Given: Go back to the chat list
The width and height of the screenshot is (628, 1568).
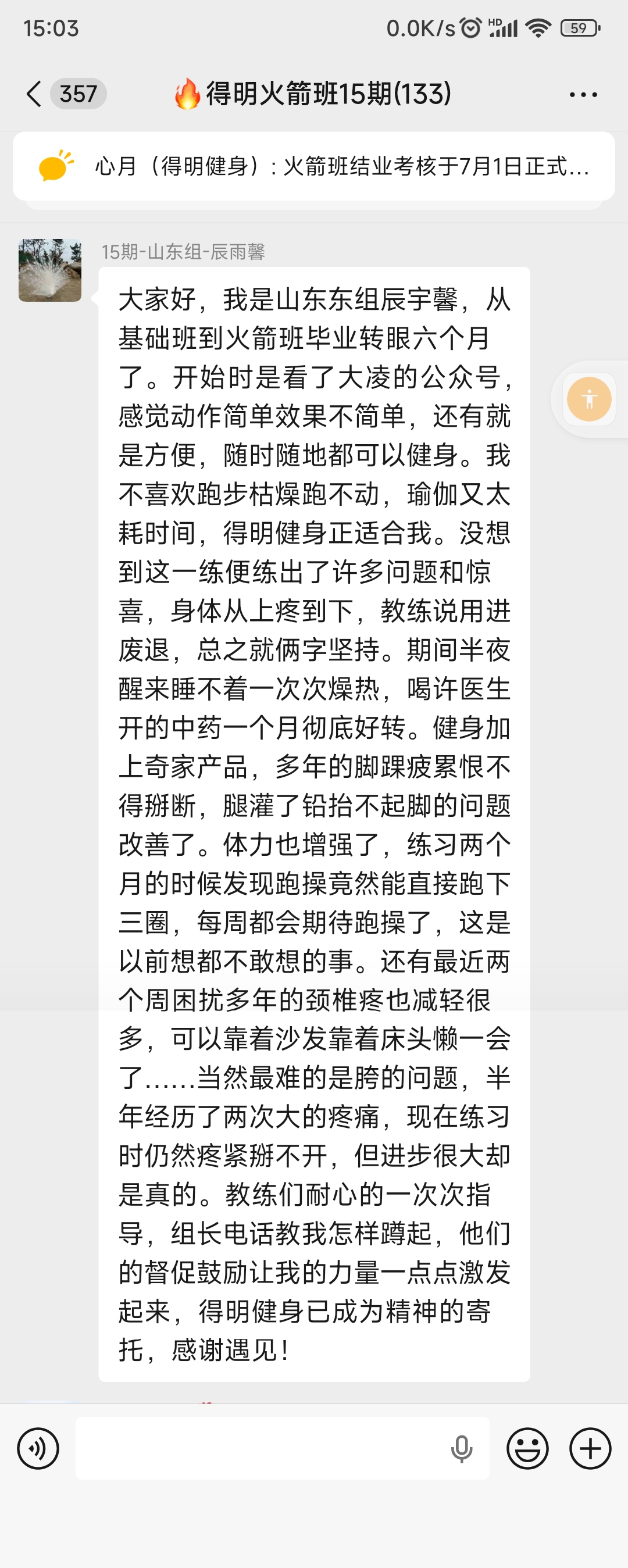Looking at the screenshot, I should pyautogui.click(x=34, y=94).
